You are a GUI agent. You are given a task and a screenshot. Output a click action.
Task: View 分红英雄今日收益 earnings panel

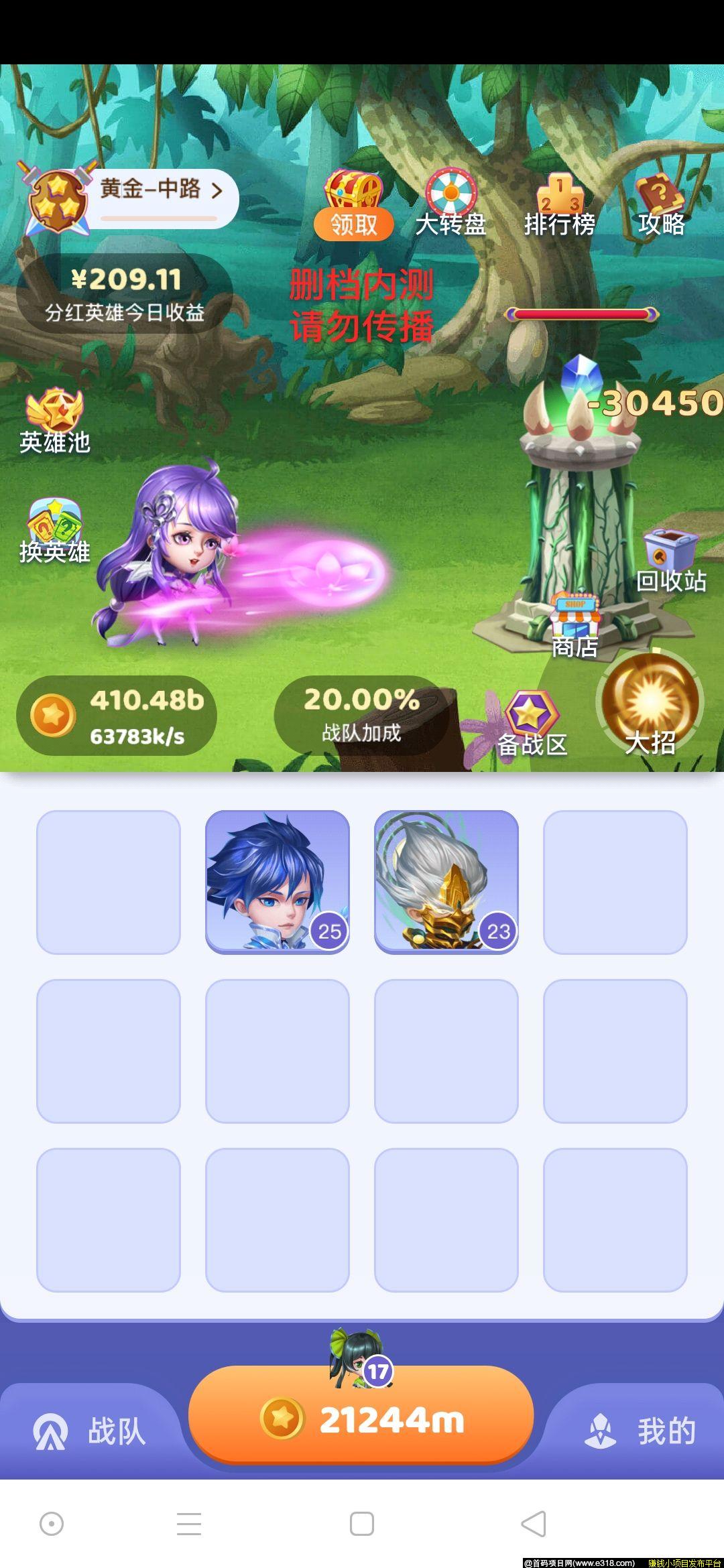coord(125,293)
